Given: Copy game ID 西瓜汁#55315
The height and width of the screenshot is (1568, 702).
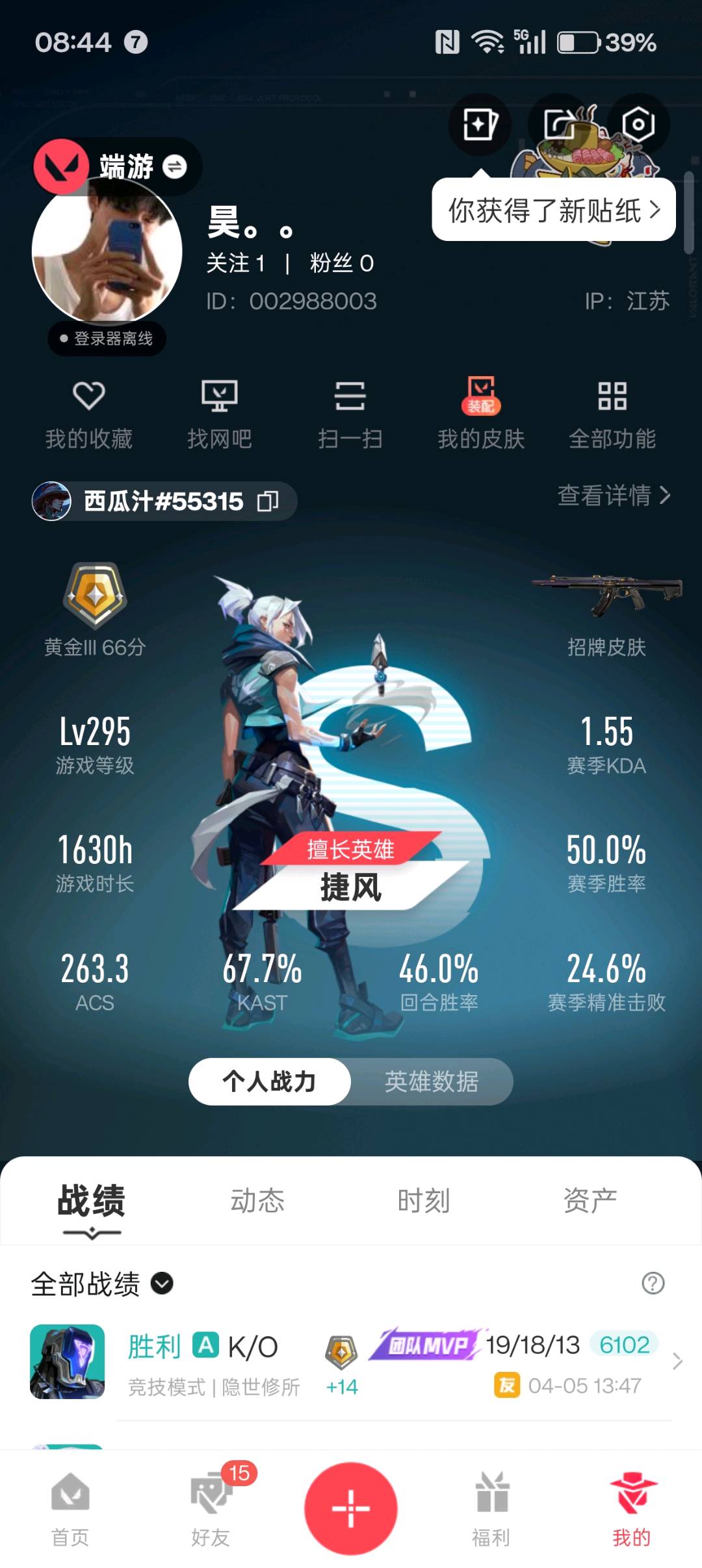Looking at the screenshot, I should click(x=268, y=501).
